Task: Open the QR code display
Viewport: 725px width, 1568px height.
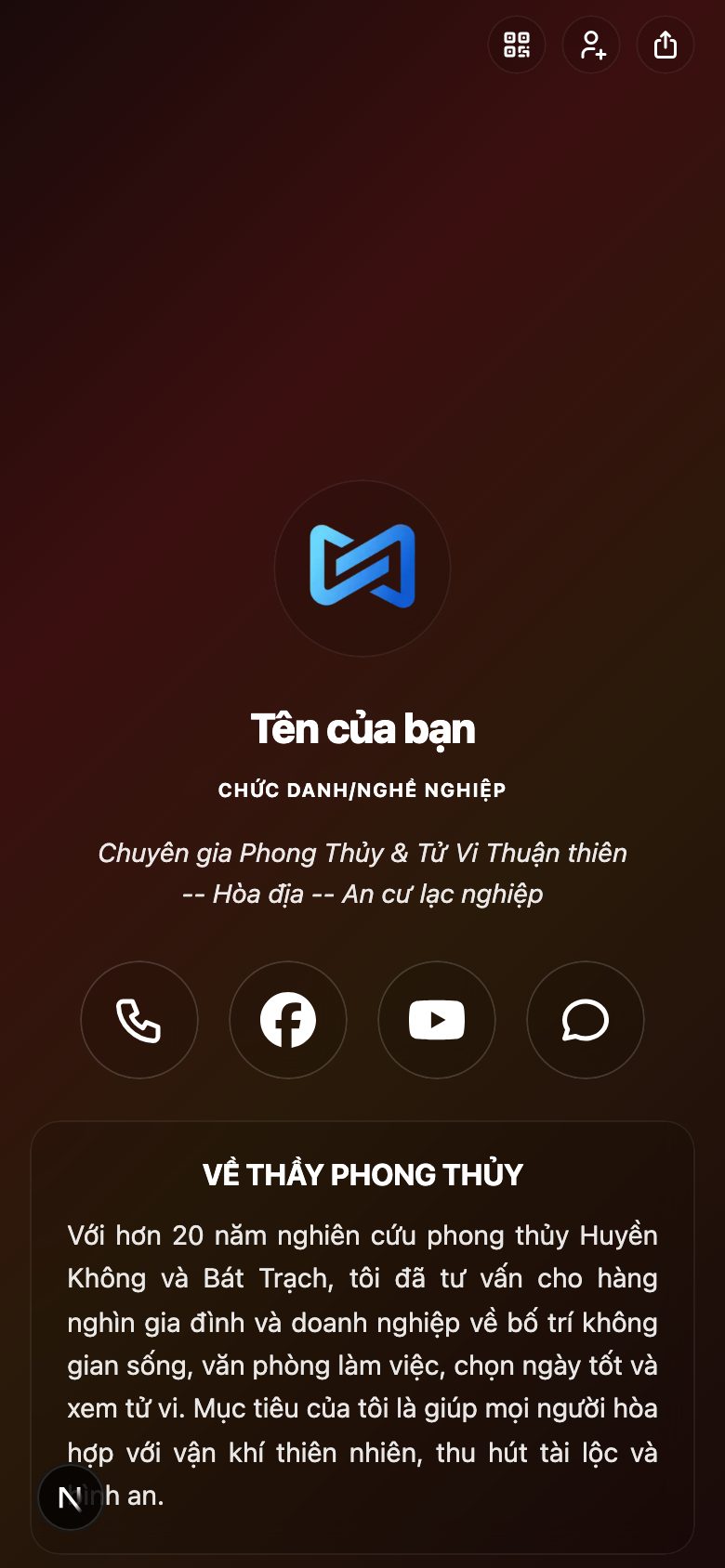Action: click(x=517, y=45)
